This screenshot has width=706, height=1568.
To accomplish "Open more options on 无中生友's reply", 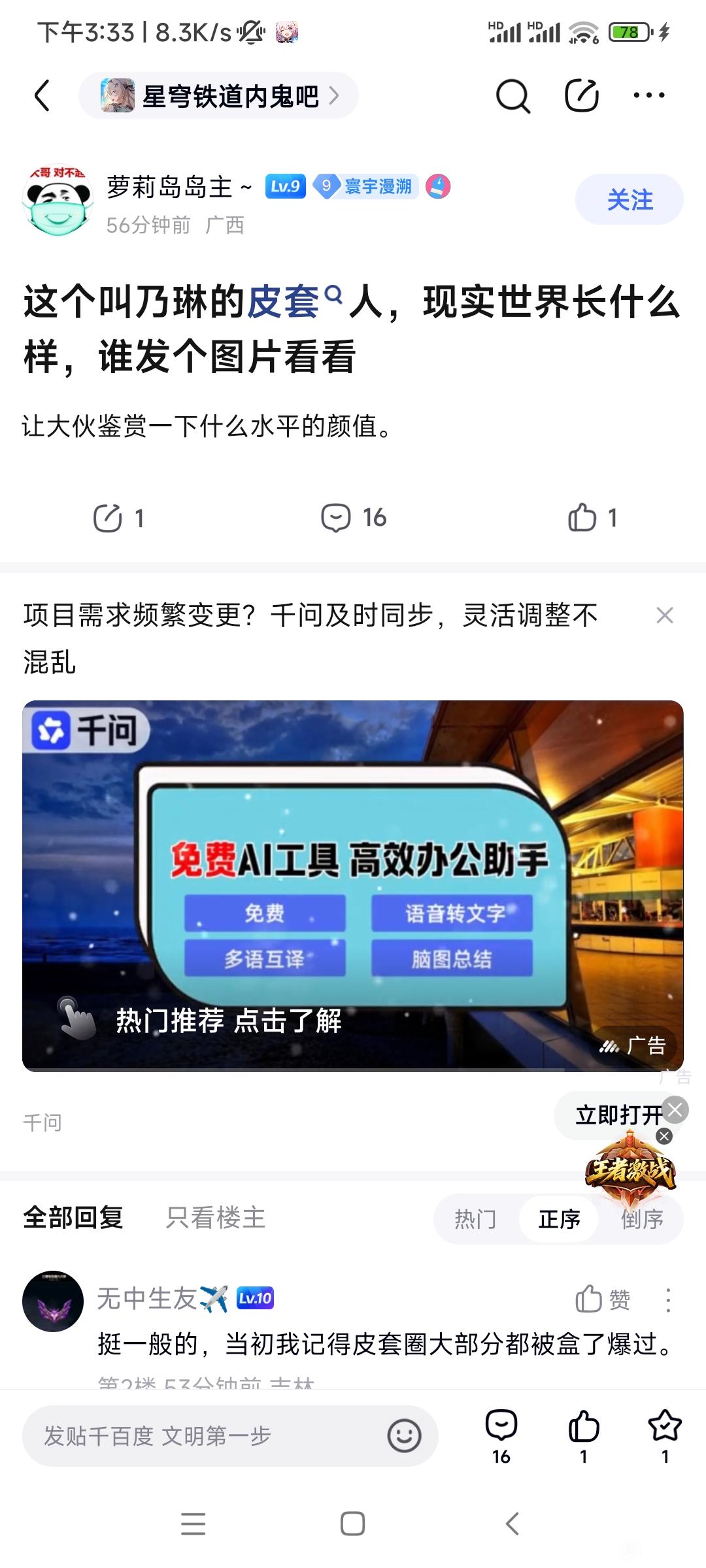I will pyautogui.click(x=667, y=1300).
